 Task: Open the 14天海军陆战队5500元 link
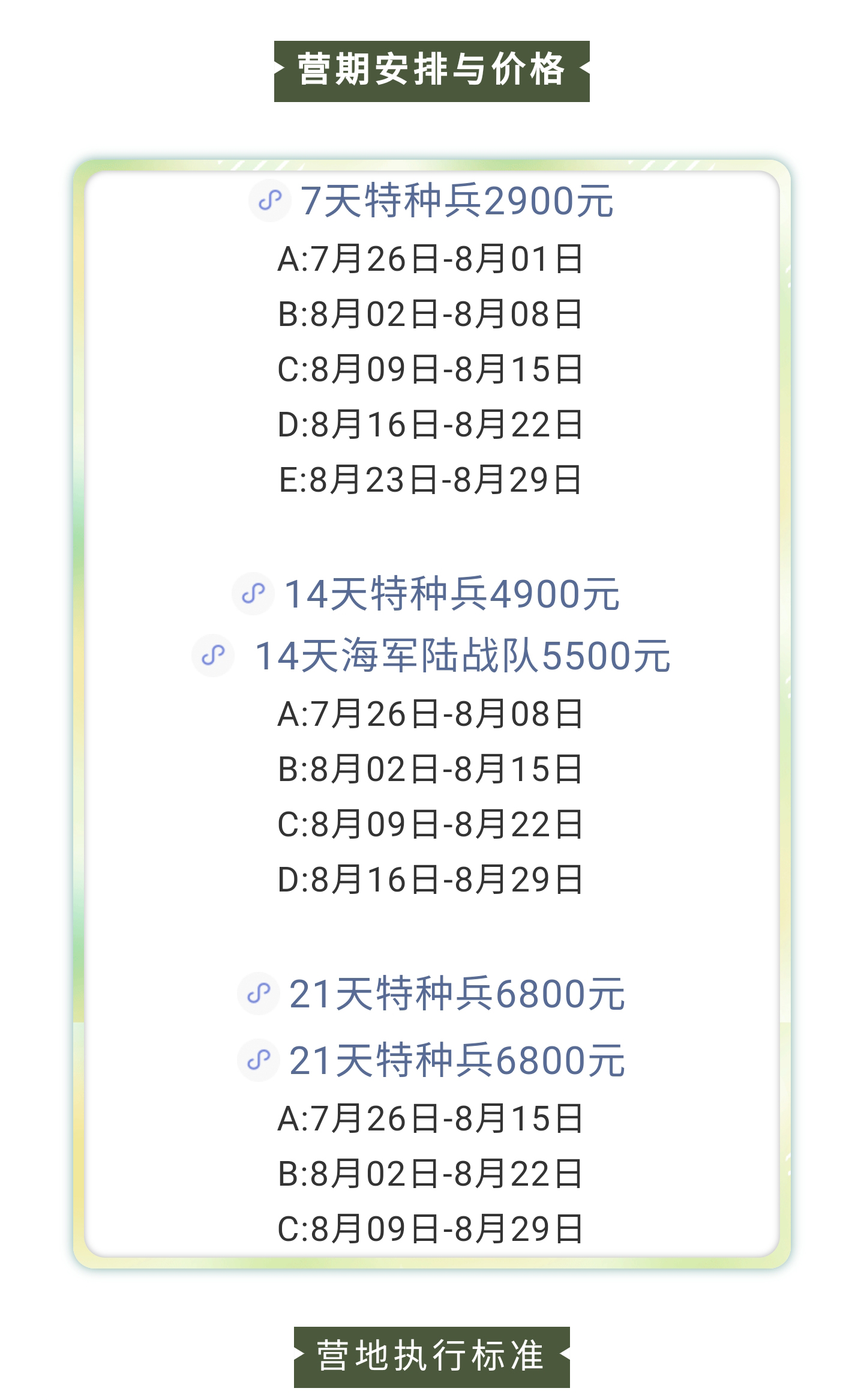(x=431, y=655)
